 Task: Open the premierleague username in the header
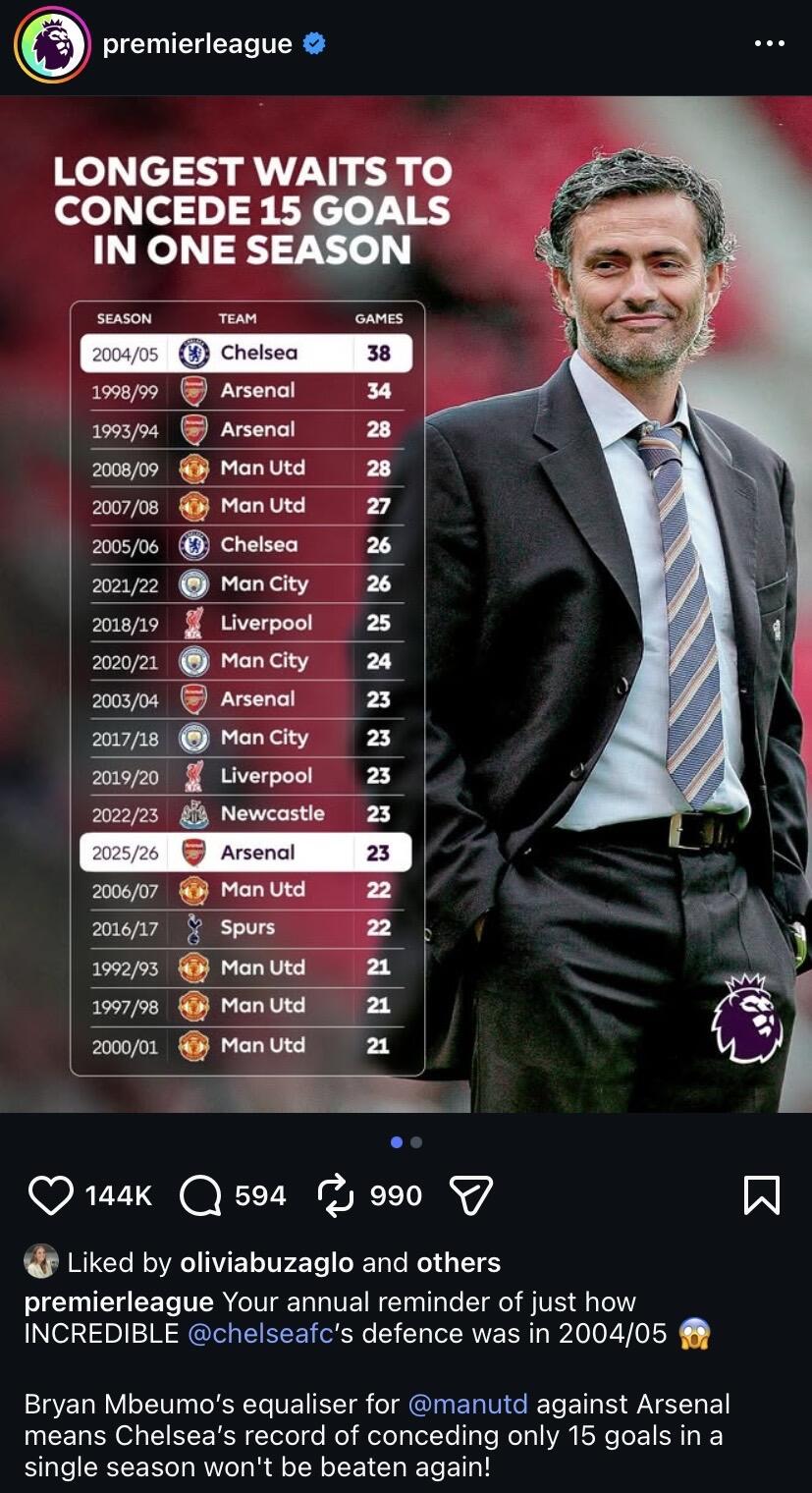pyautogui.click(x=196, y=44)
